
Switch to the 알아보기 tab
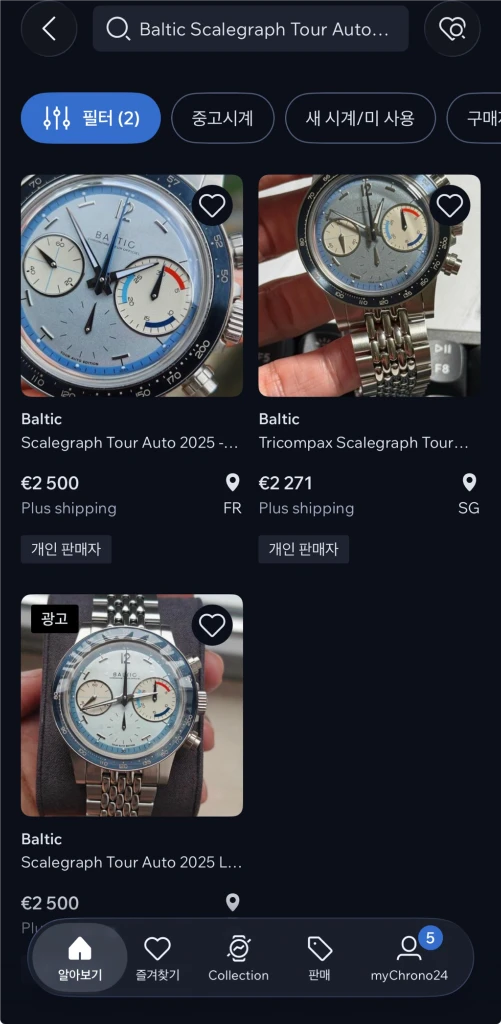[80, 958]
